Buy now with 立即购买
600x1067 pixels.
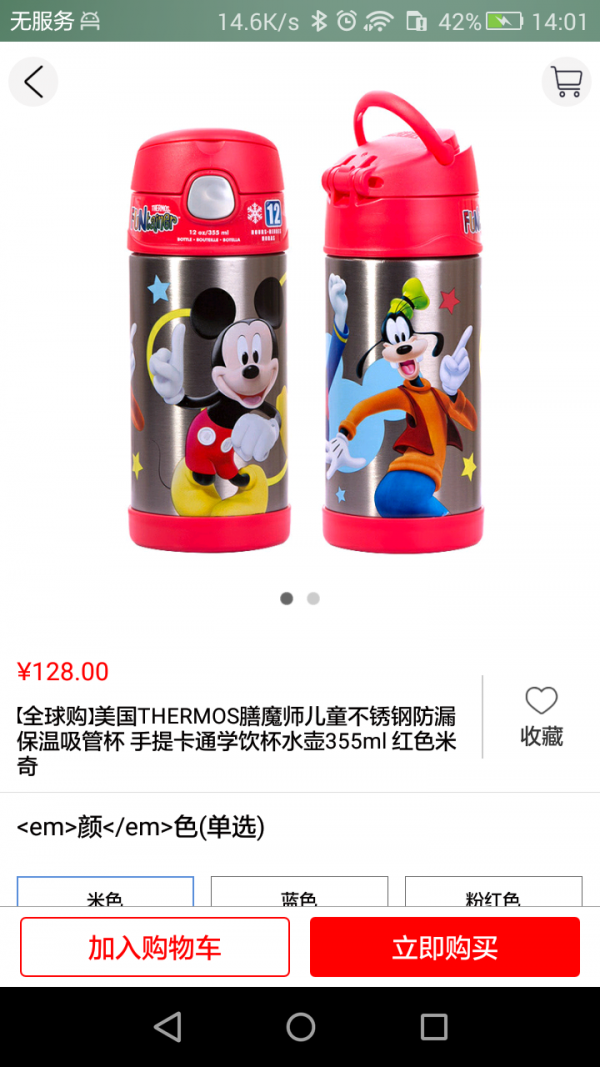coord(445,947)
